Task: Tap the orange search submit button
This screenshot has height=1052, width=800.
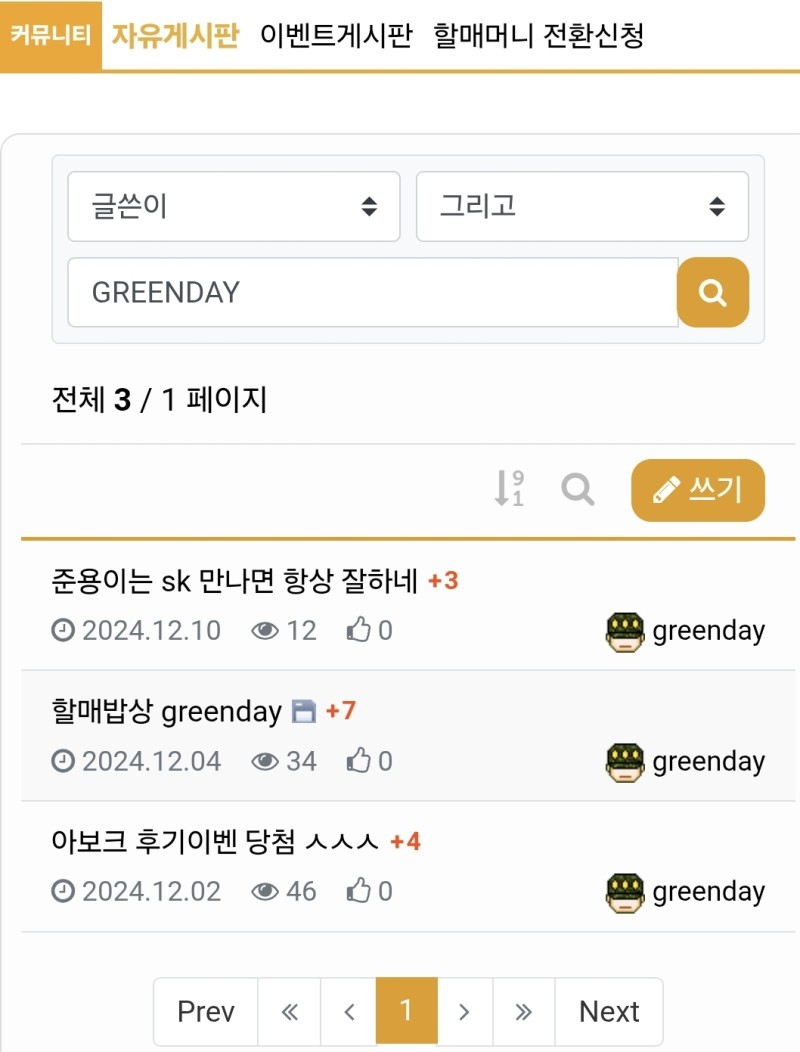Action: coord(712,292)
